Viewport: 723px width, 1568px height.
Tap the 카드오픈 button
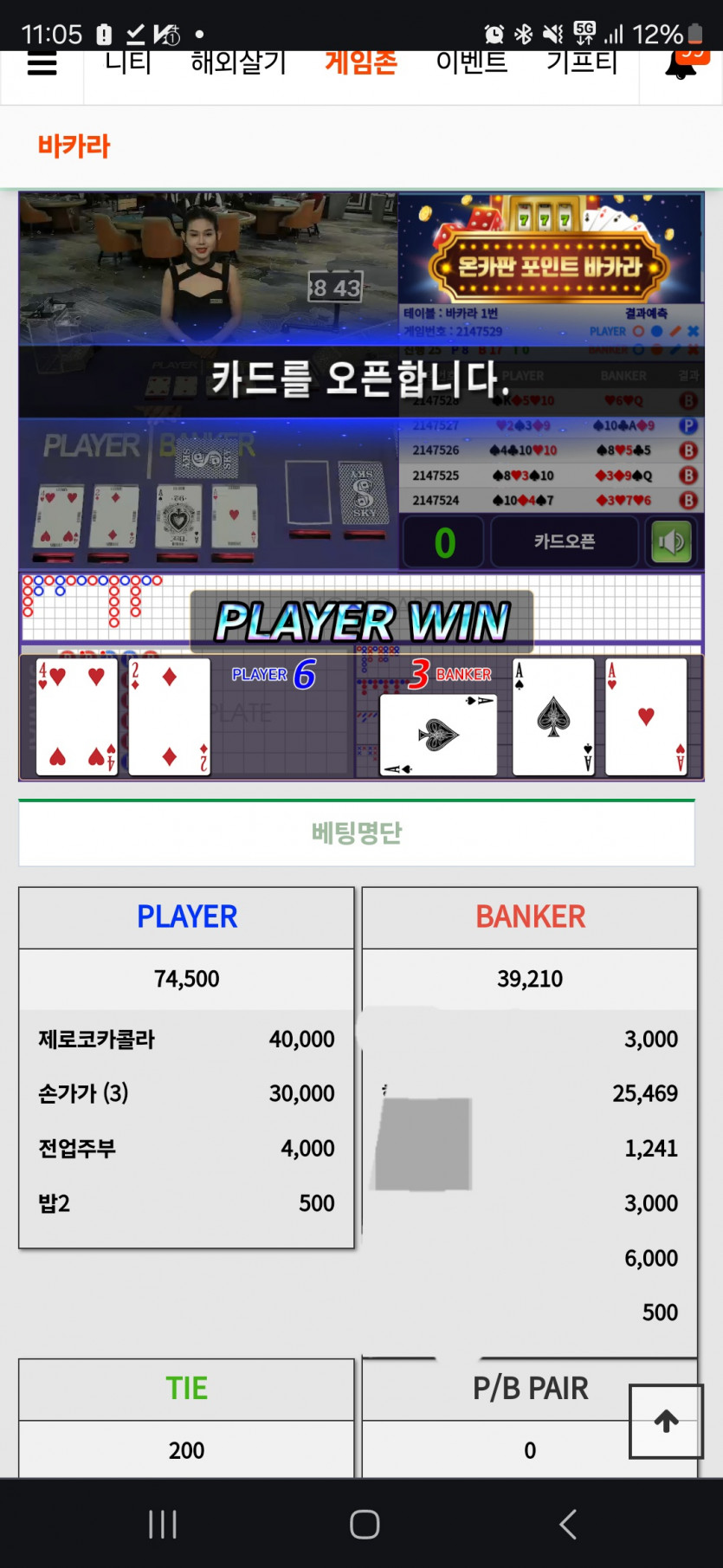coord(564,542)
